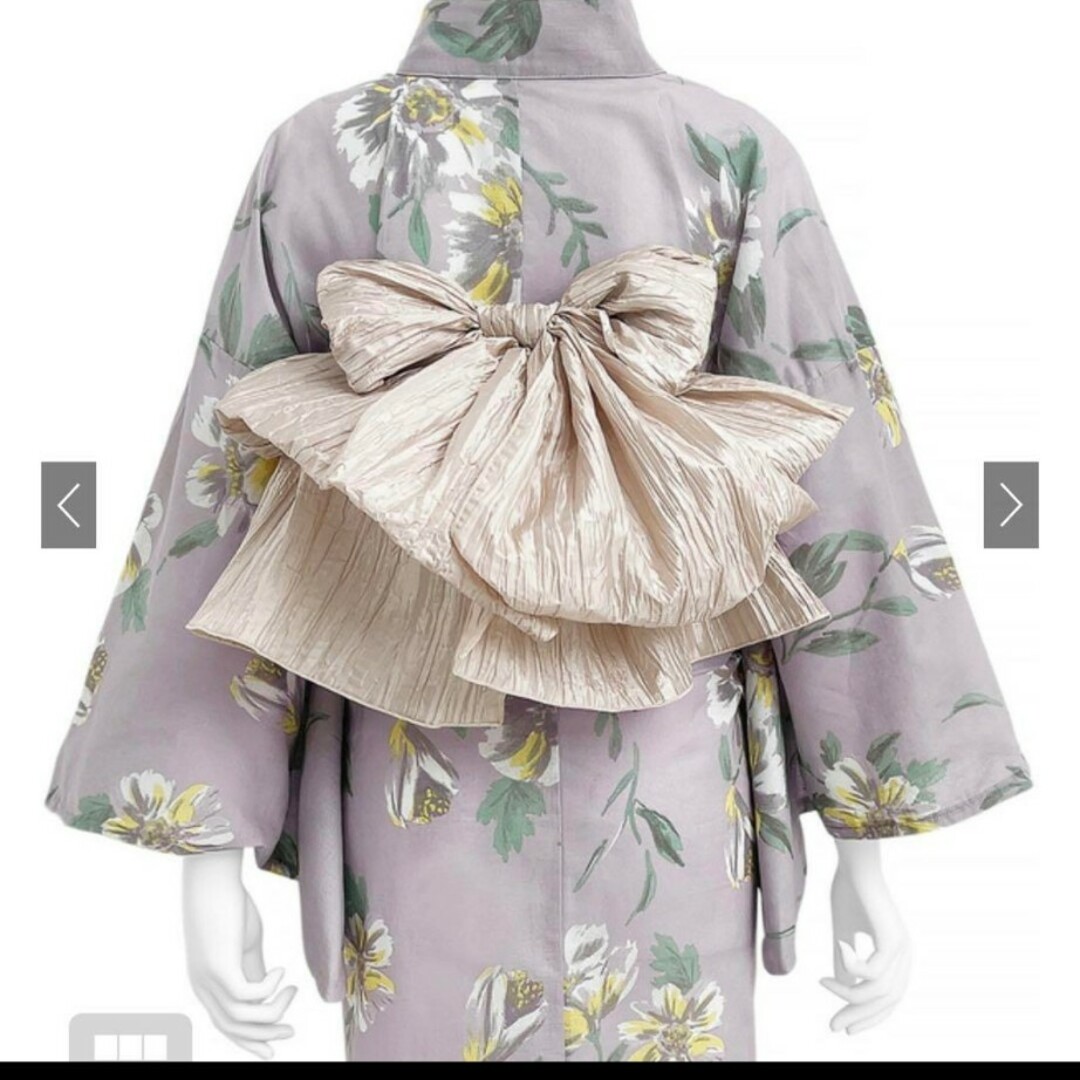Go to the next product image
1080x1080 pixels.
(1010, 505)
